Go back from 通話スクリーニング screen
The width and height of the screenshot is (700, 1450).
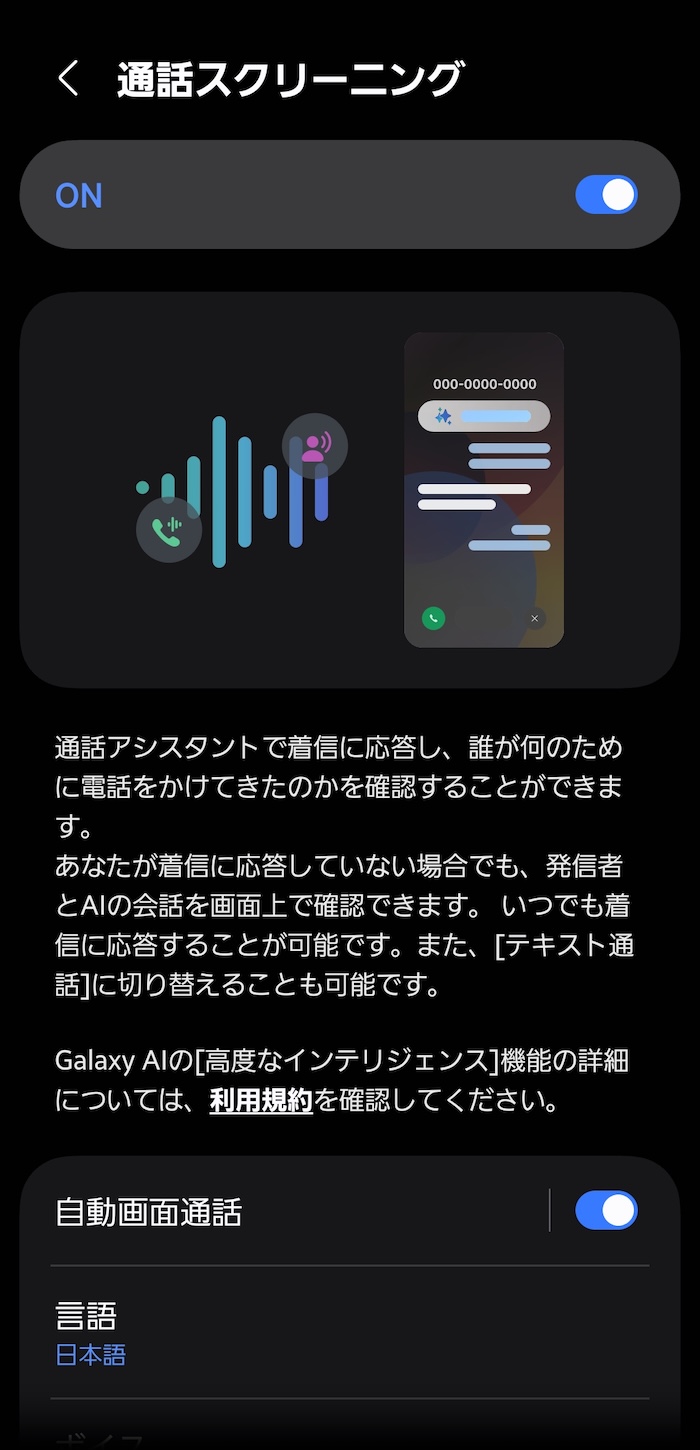[68, 78]
